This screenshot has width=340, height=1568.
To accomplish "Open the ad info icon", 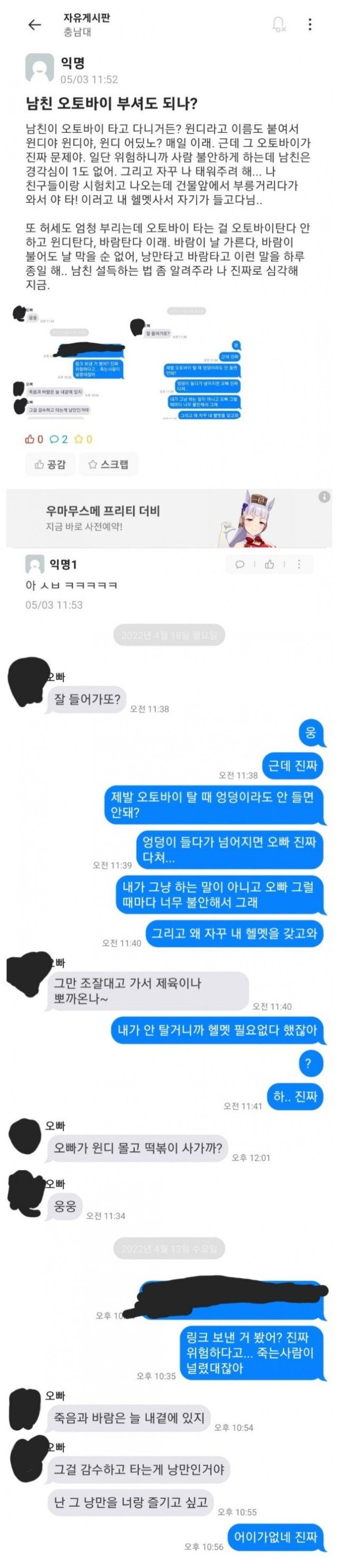I will pos(324,497).
